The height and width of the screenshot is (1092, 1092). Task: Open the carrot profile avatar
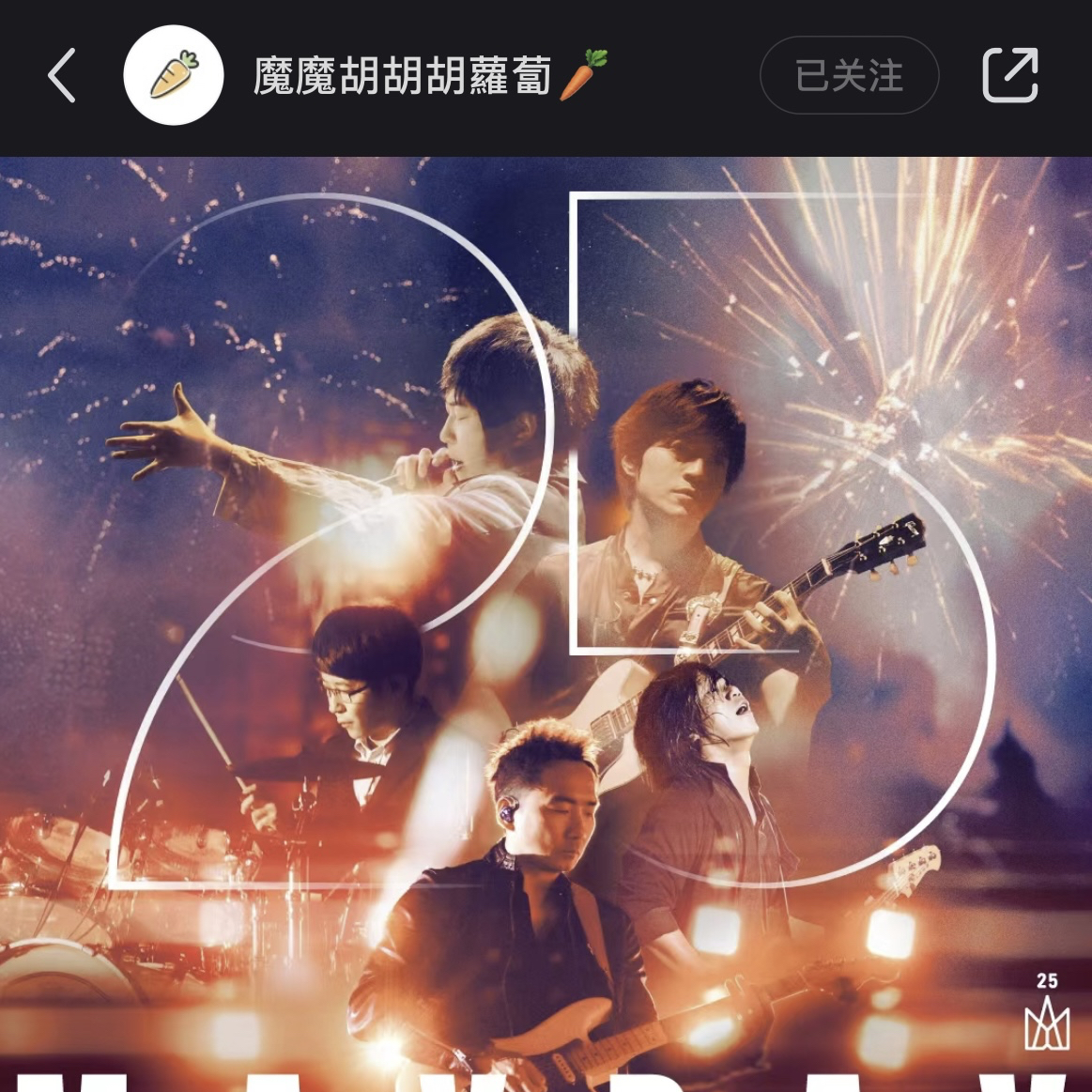[174, 76]
